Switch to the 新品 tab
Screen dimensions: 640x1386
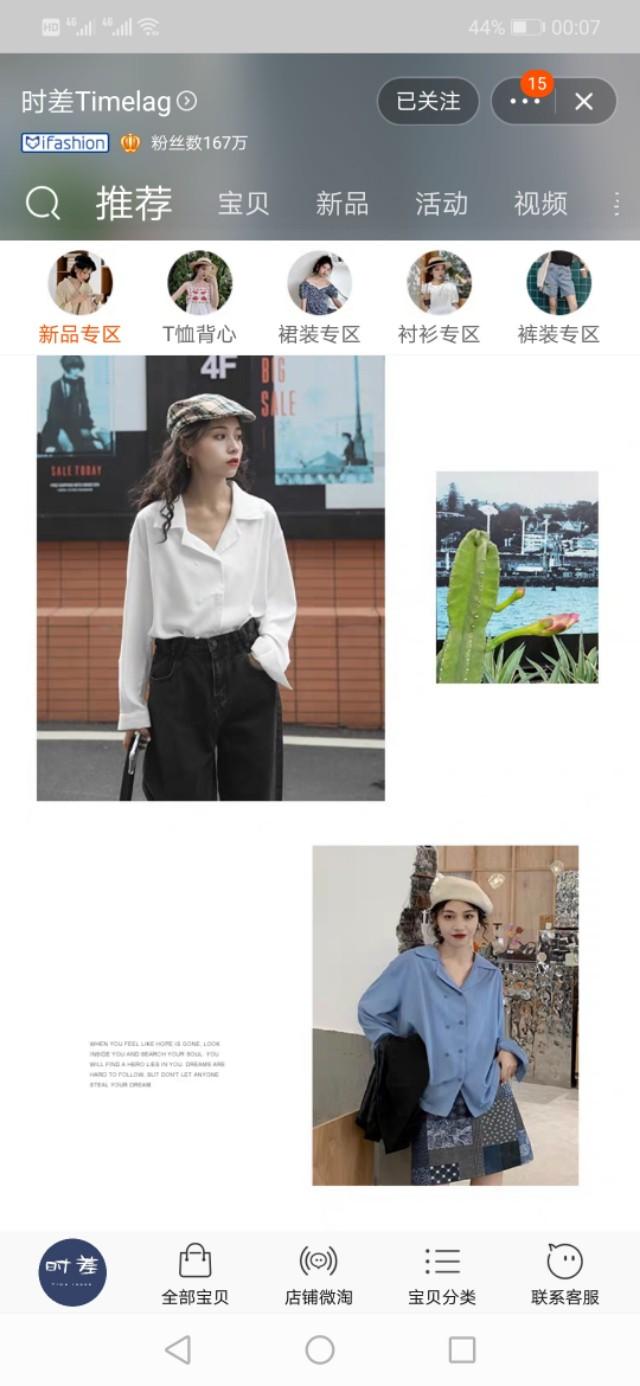[342, 204]
